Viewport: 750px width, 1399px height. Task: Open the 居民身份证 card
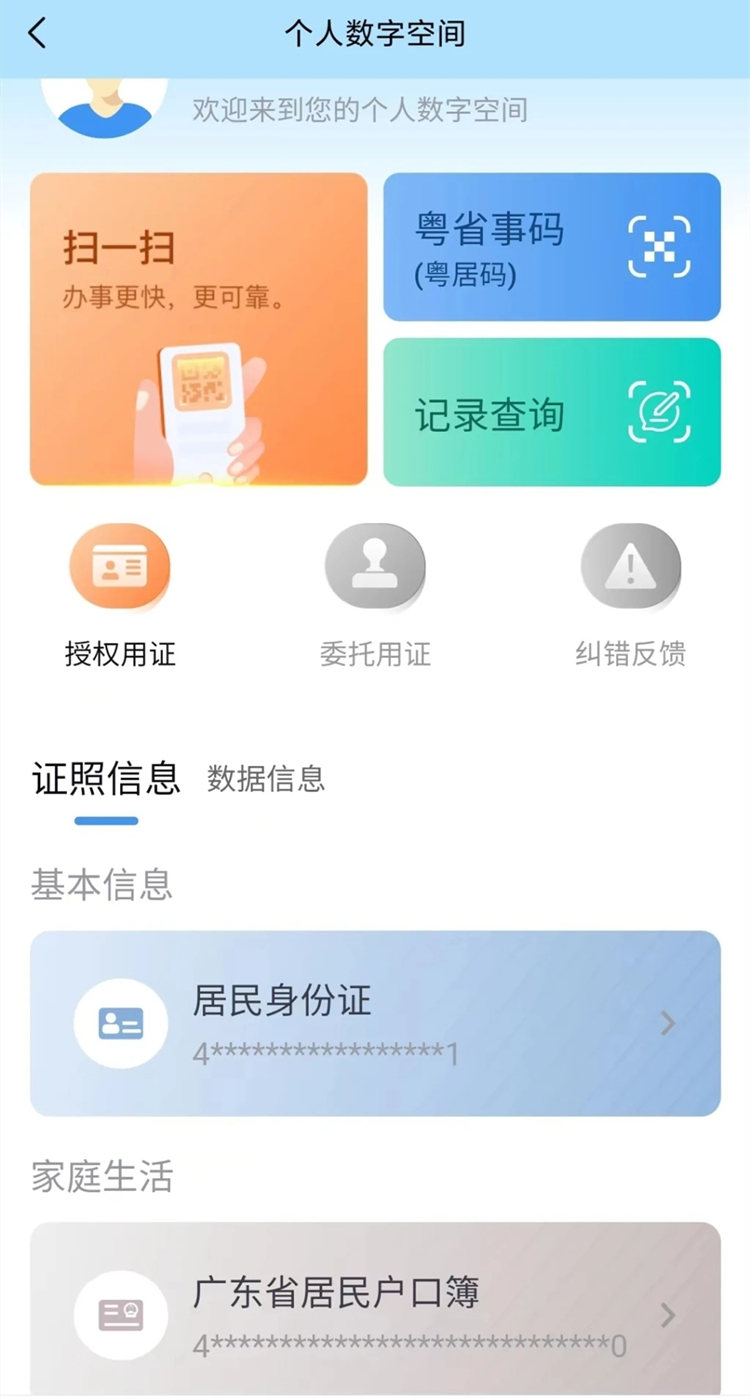(x=375, y=1024)
